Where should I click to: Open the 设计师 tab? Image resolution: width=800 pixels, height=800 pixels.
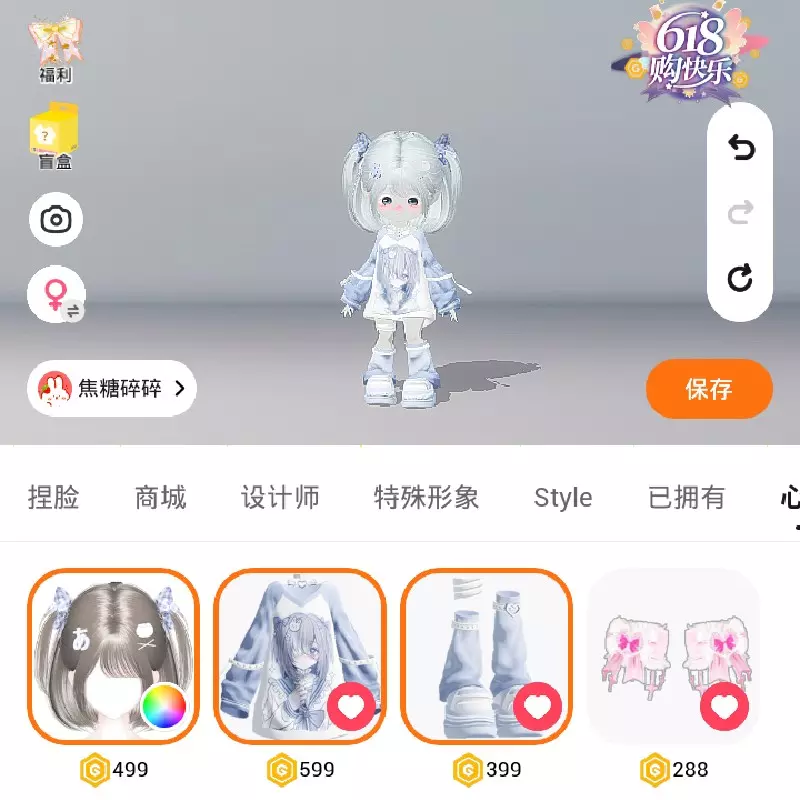tap(280, 497)
